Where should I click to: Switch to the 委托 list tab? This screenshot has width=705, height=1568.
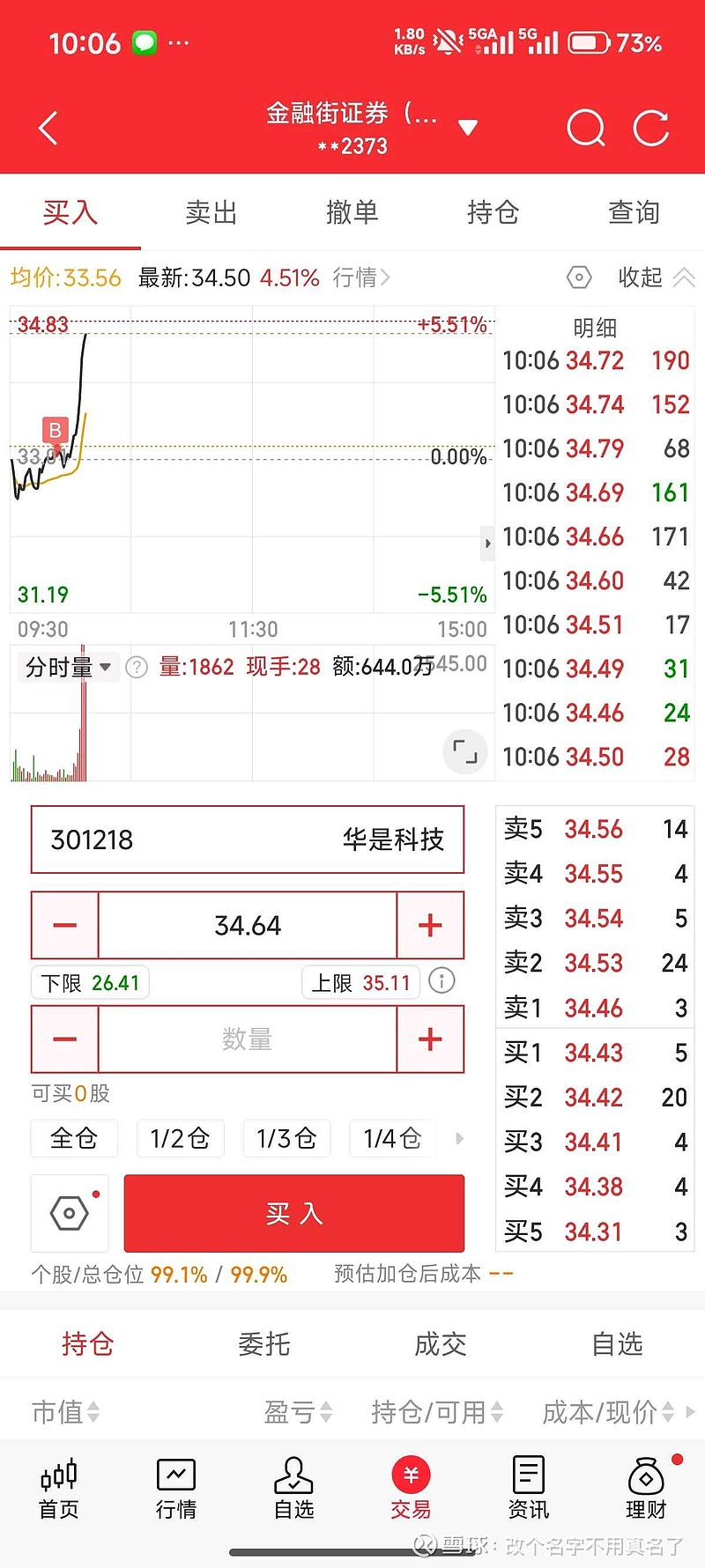click(263, 1344)
